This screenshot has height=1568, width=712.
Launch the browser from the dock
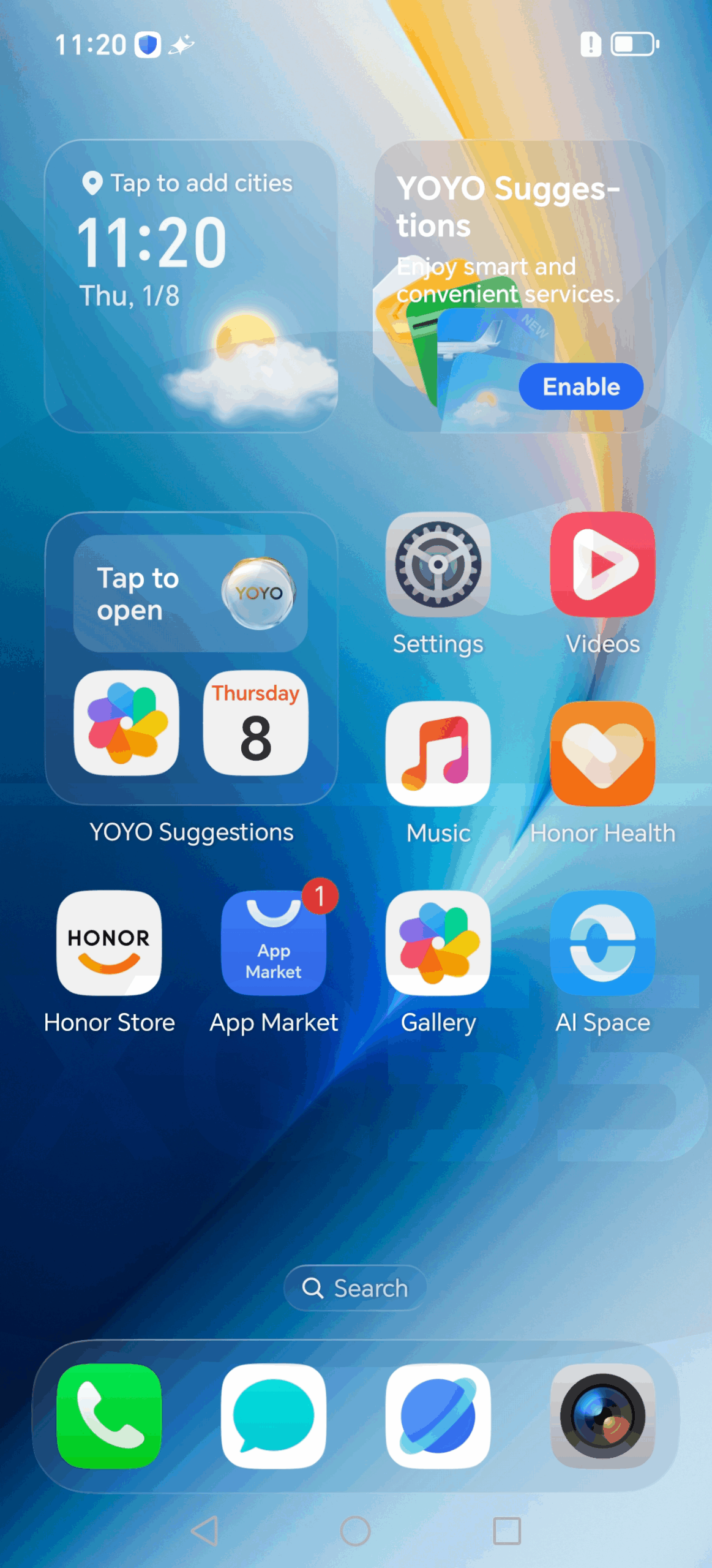438,1416
